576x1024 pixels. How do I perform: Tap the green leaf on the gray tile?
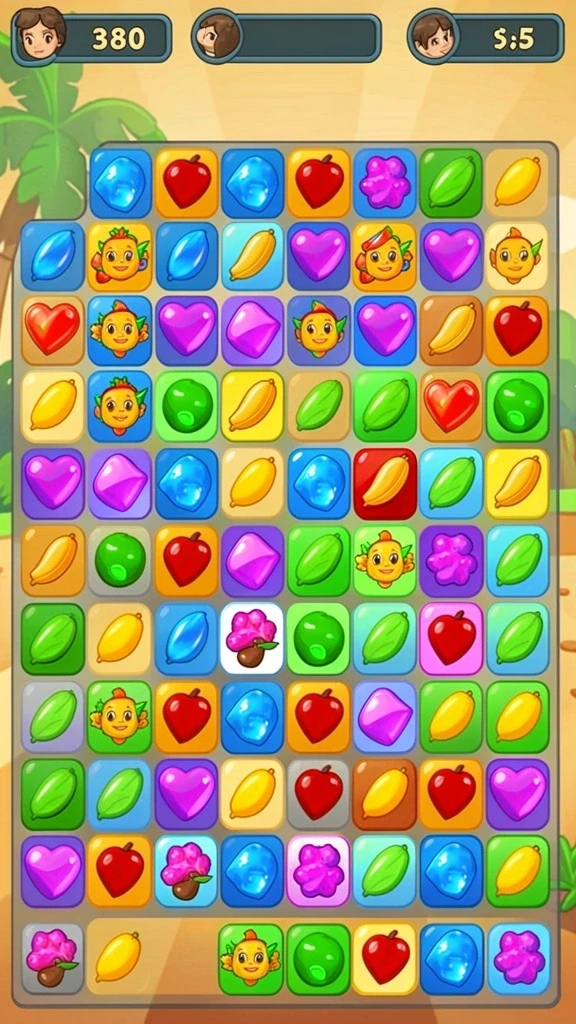(x=52, y=716)
